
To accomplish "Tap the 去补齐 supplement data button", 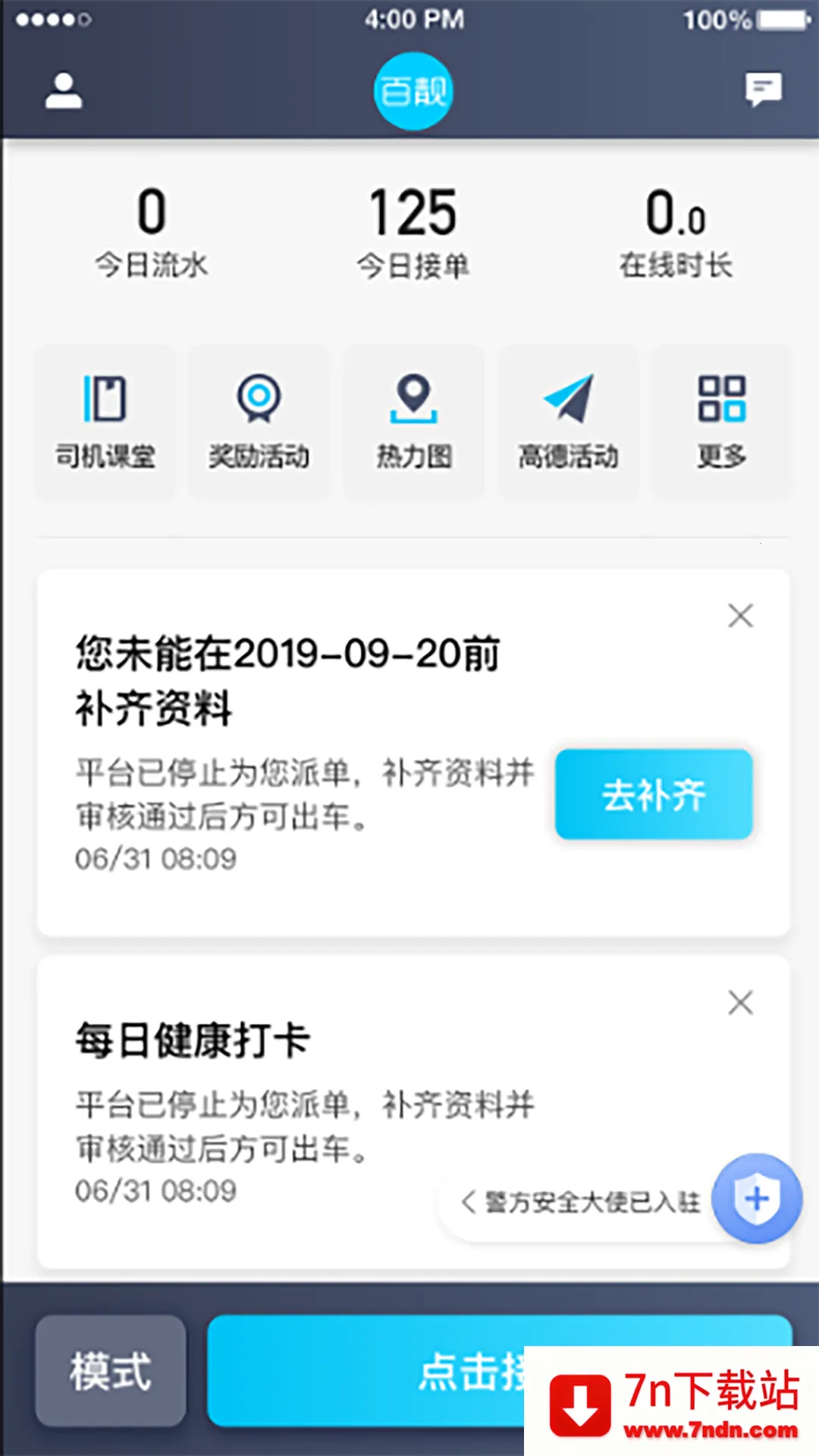I will point(654,795).
